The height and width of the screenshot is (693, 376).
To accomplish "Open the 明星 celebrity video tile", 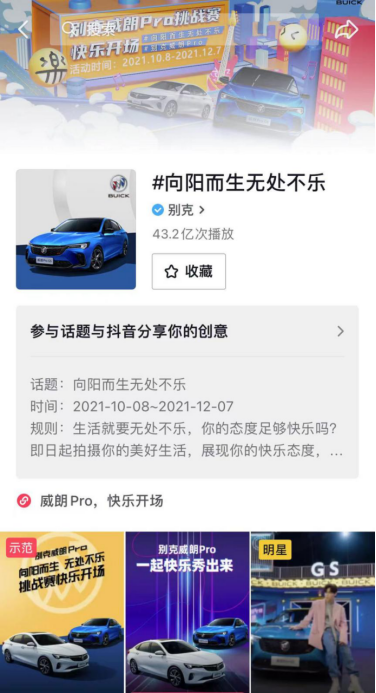I will coord(313,612).
